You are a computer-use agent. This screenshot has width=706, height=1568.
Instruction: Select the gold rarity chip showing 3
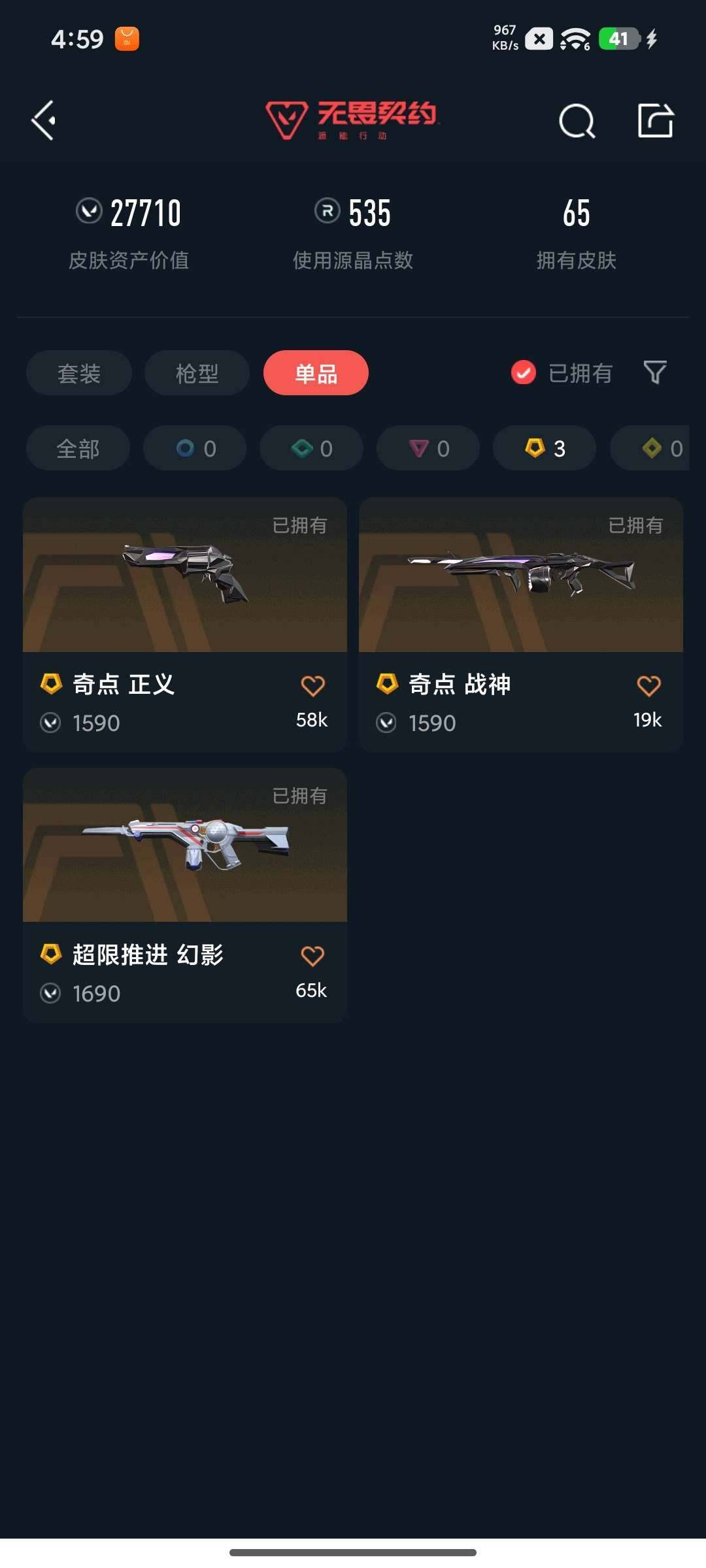click(543, 448)
